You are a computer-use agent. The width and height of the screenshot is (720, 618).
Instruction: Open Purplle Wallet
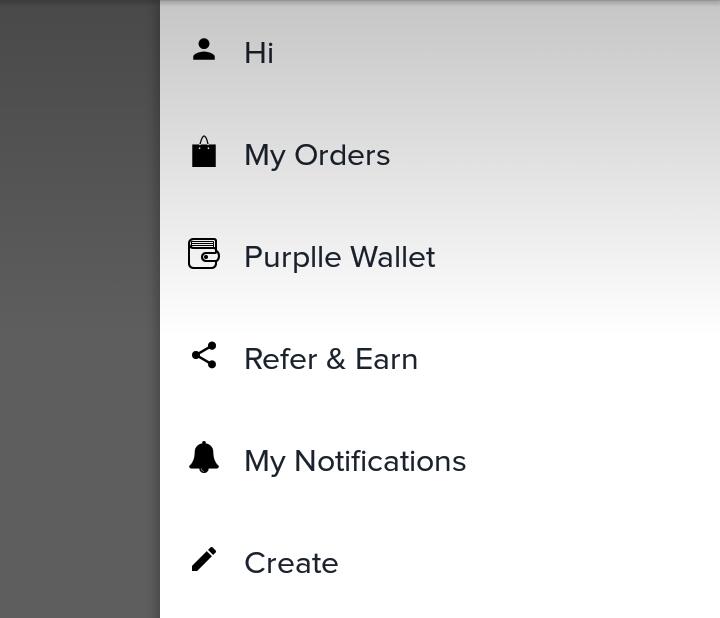(339, 257)
